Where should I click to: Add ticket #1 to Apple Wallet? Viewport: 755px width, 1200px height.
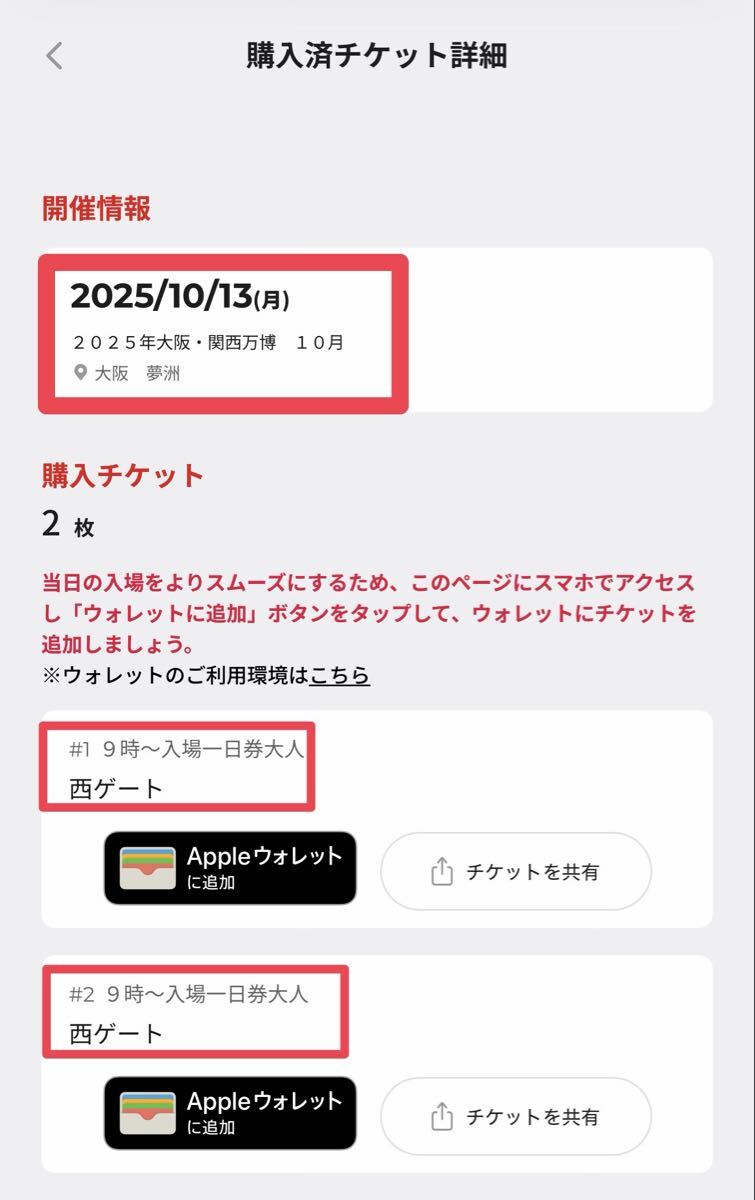pyautogui.click(x=230, y=868)
